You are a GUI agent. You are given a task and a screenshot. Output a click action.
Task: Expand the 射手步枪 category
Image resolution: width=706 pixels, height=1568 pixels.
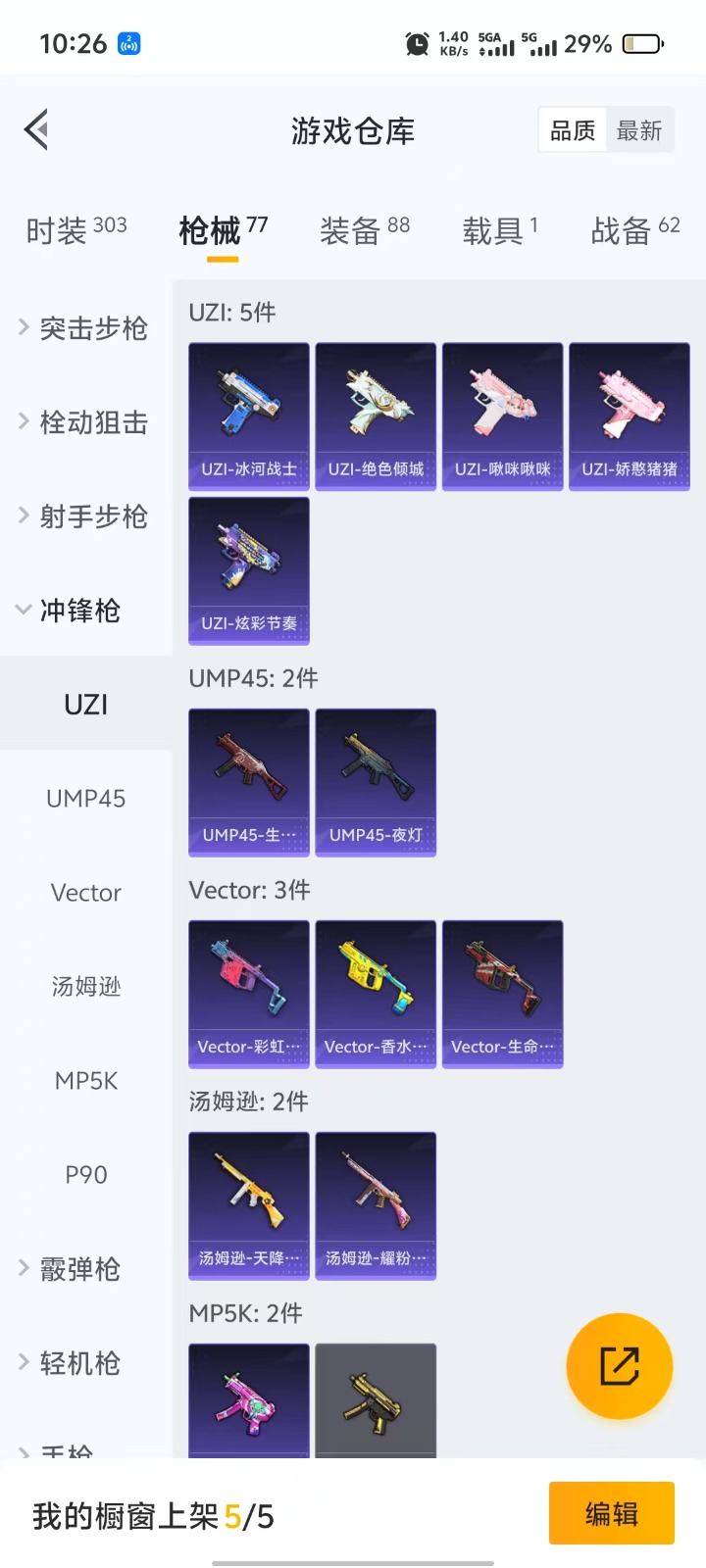pyautogui.click(x=86, y=516)
